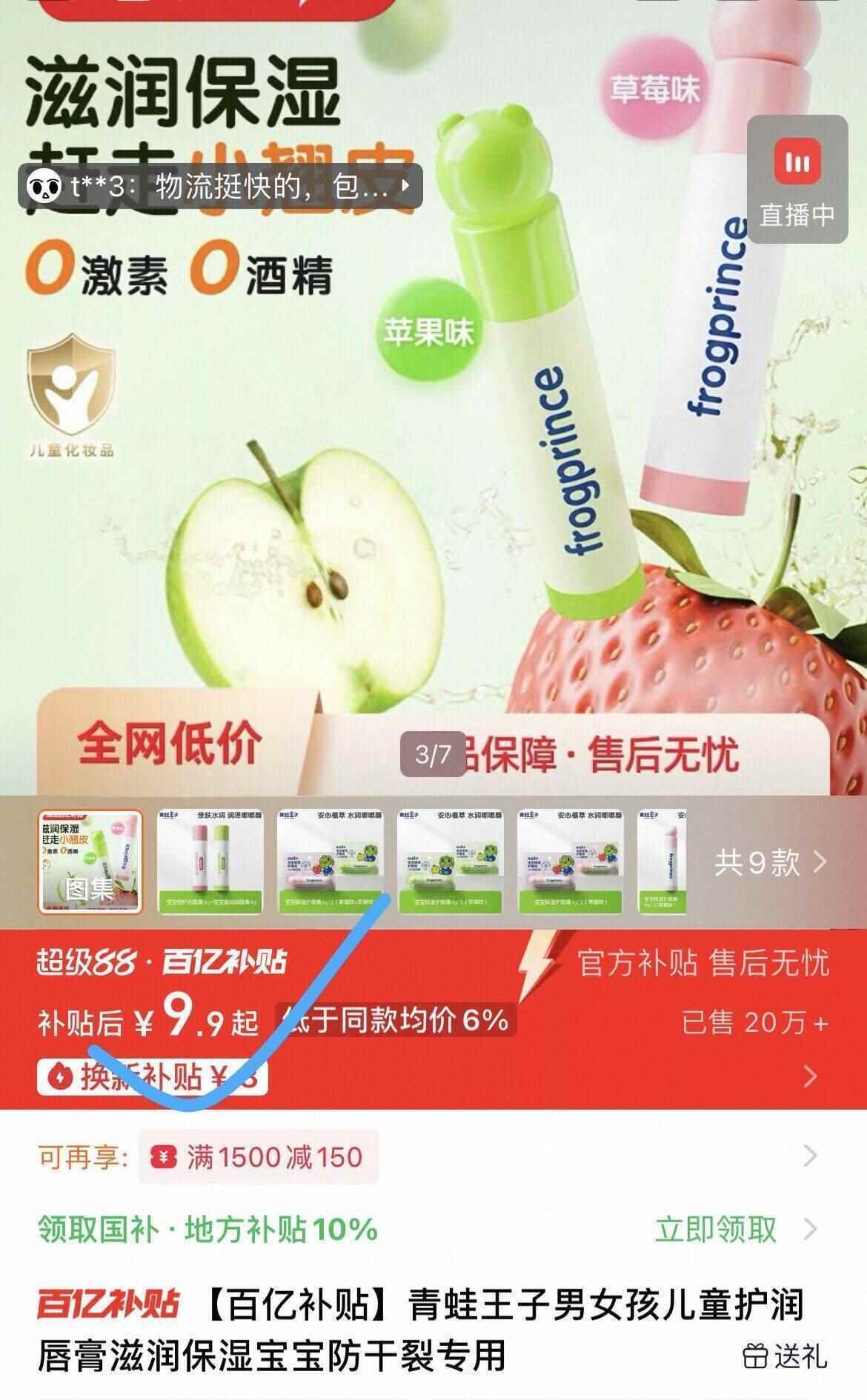
Task: Open the 3/7 image page indicator
Action: 433,755
